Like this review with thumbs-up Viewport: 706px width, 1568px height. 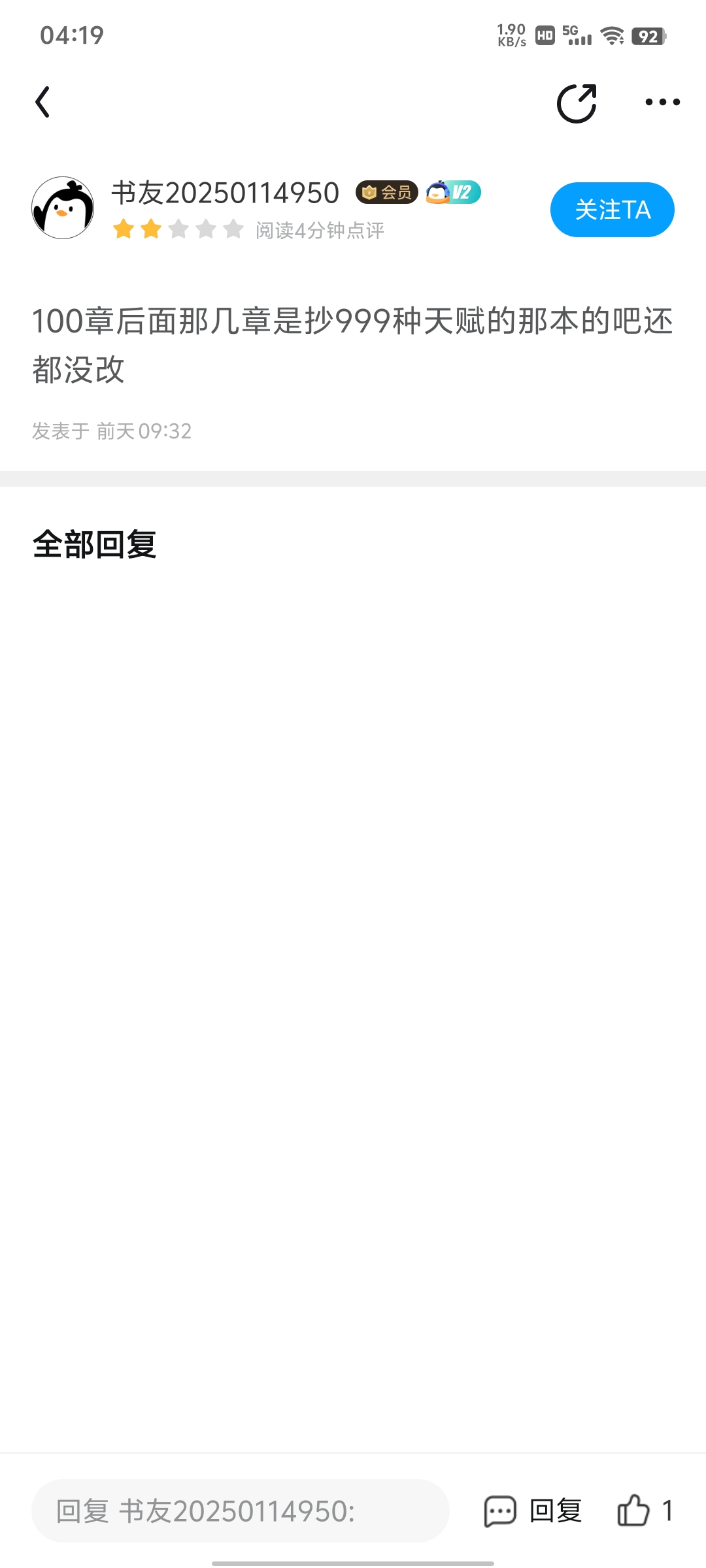634,1511
